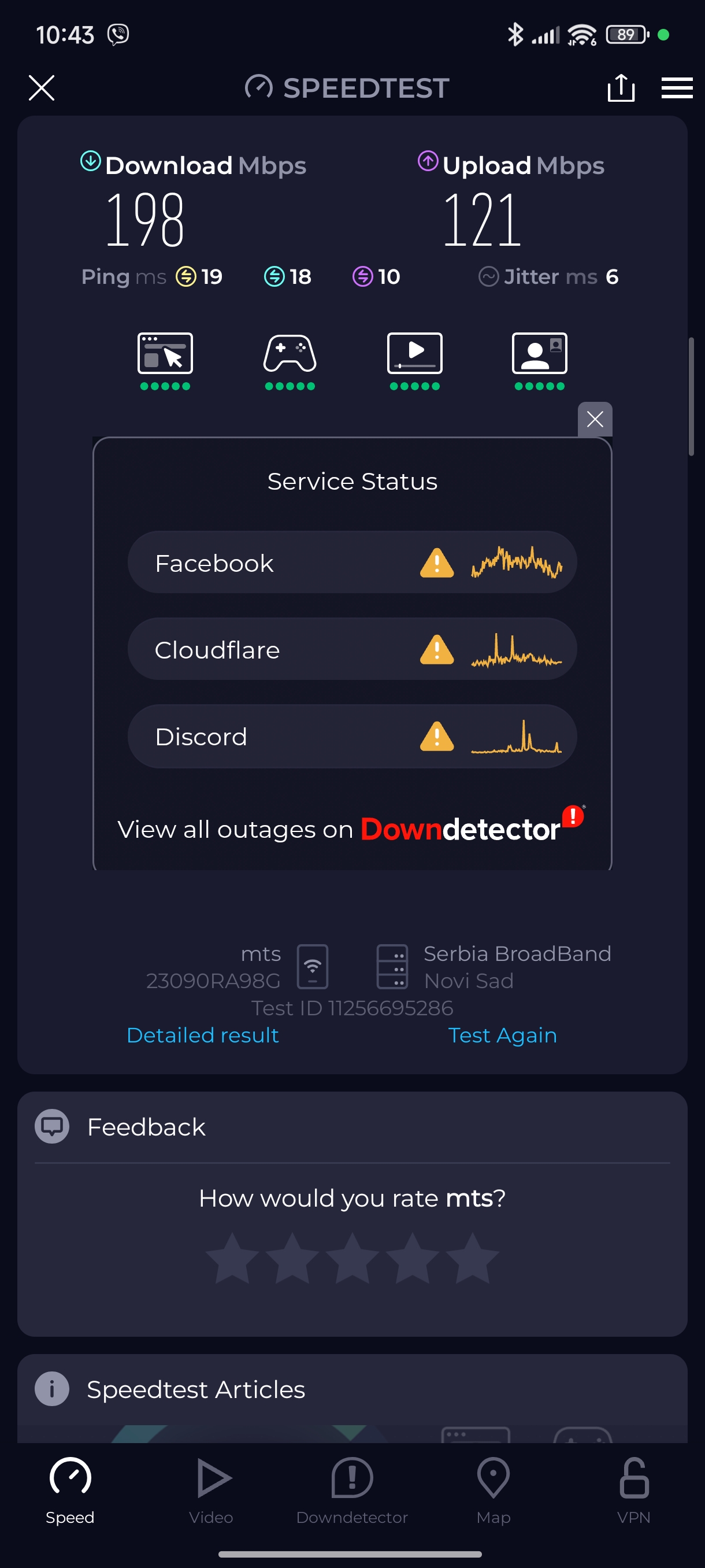This screenshot has width=705, height=1568.
Task: Run the speed test again
Action: [502, 1035]
